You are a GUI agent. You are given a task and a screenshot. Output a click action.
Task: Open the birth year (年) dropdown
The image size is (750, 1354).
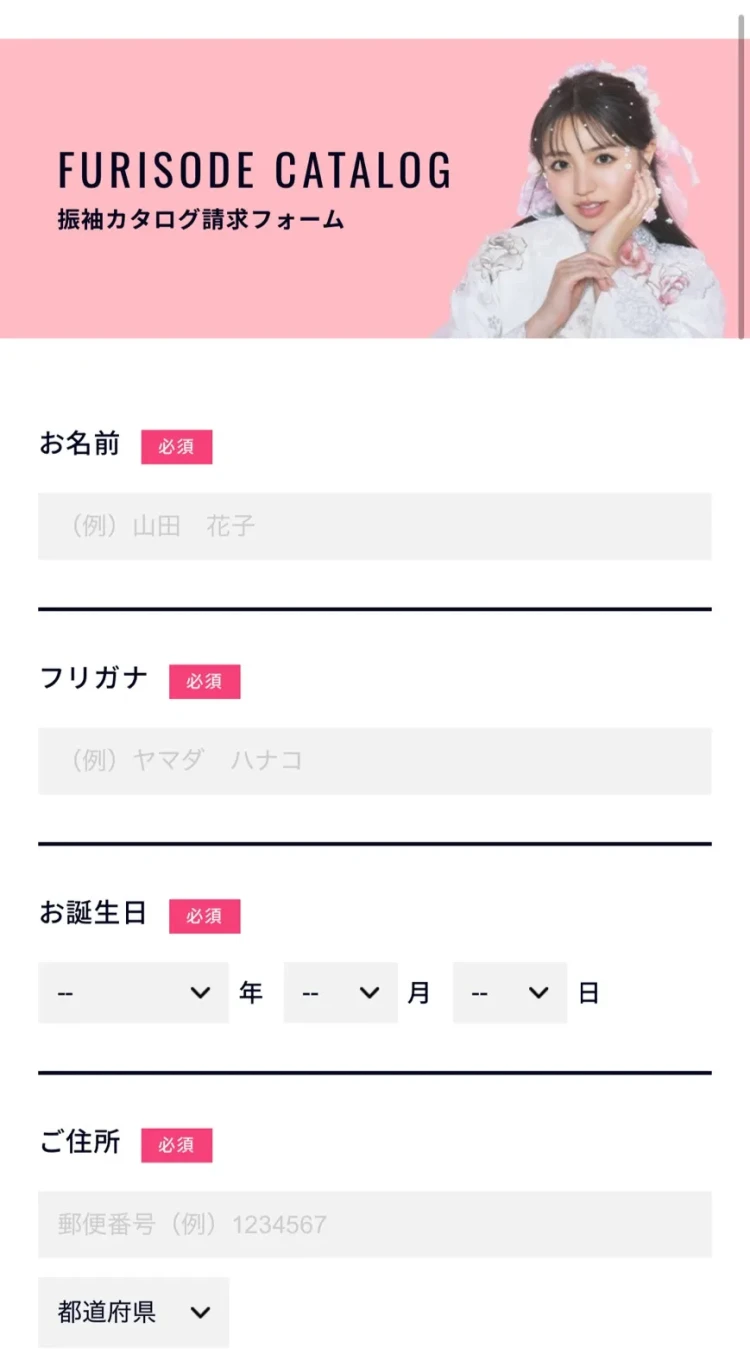pos(133,993)
